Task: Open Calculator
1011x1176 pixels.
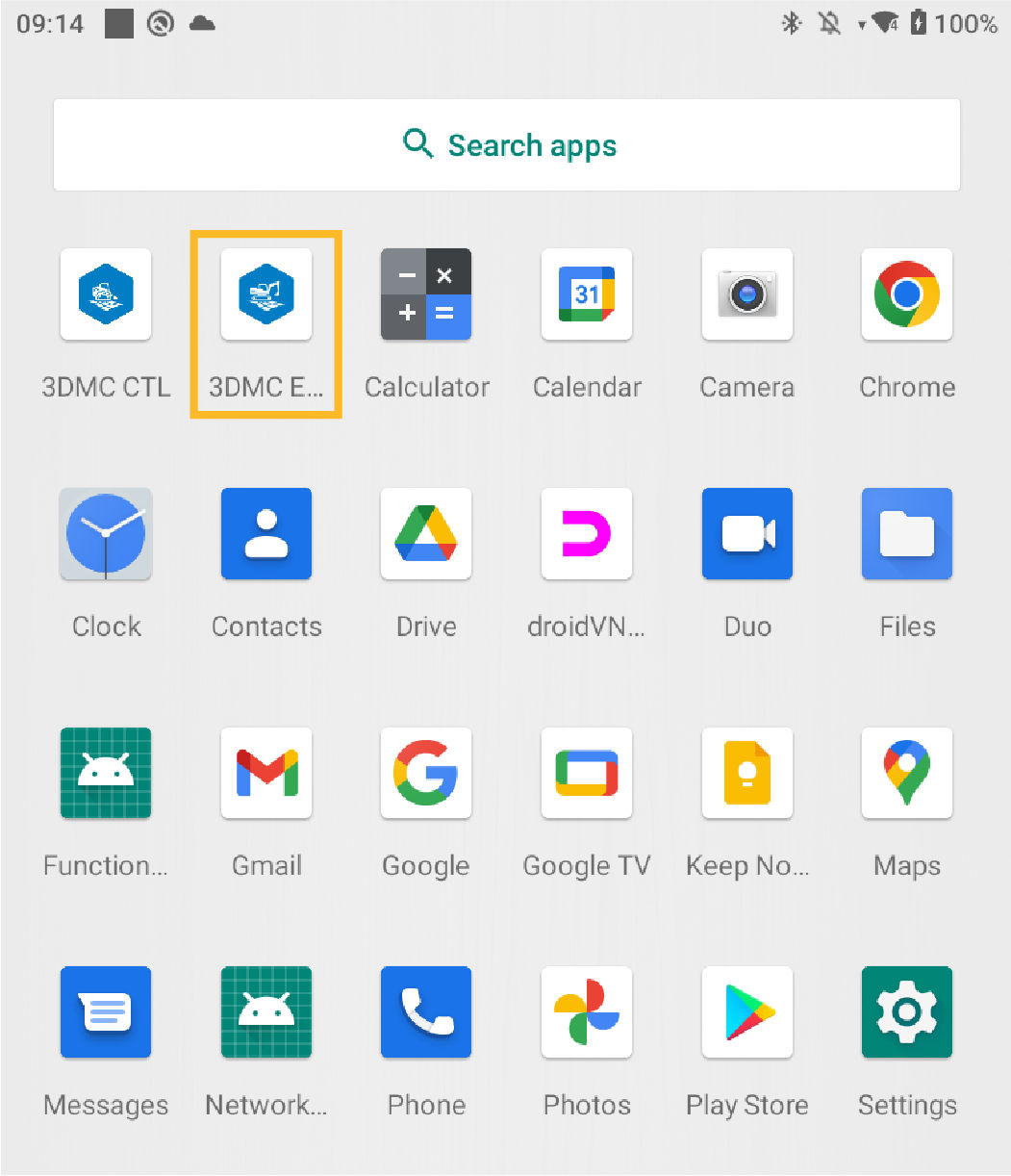Action: coord(426,294)
